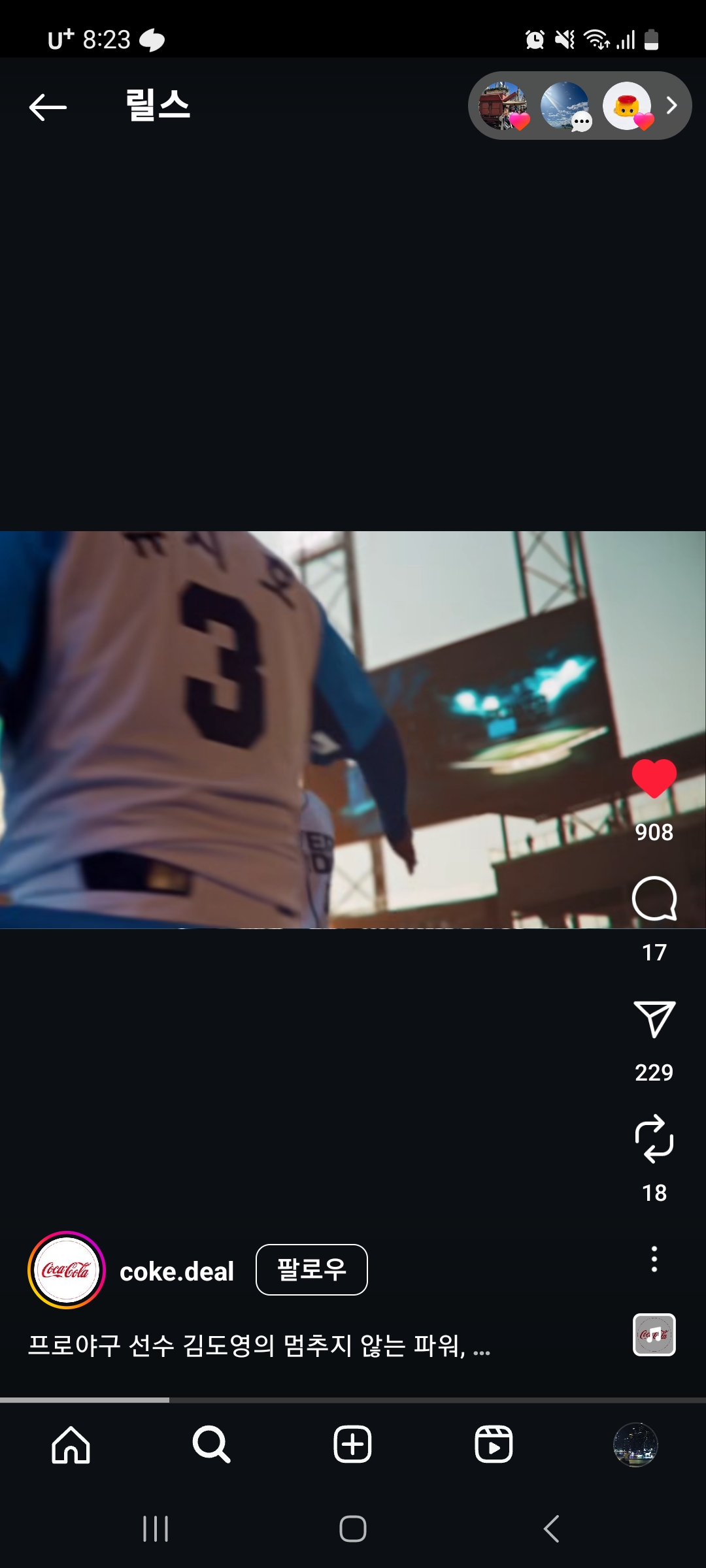Viewport: 706px width, 1568px height.
Task: Tap the system back button in navigation bar
Action: (551, 1529)
